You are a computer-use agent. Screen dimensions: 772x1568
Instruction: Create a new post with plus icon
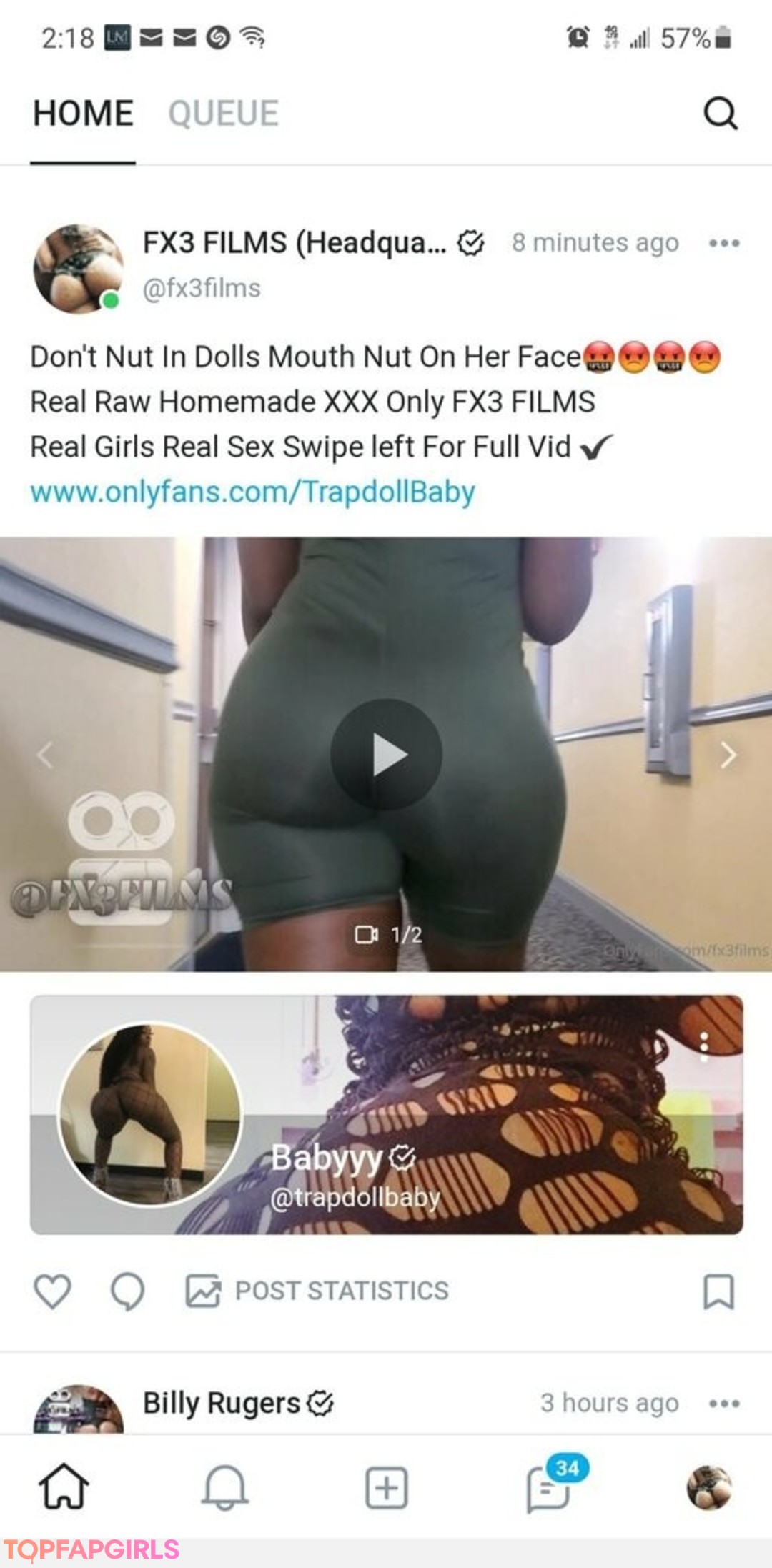tap(386, 1488)
